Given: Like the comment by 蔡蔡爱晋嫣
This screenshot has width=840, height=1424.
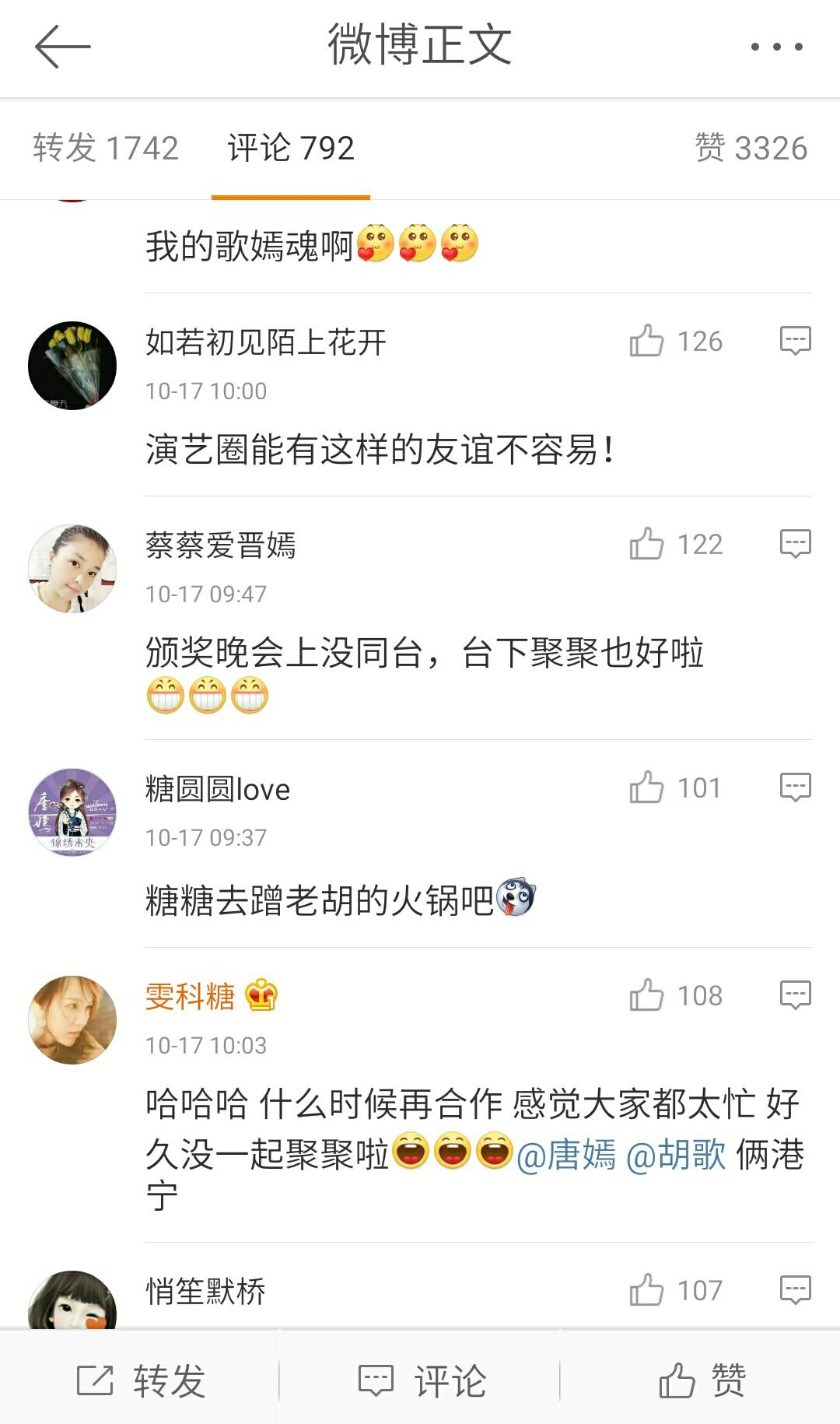Looking at the screenshot, I should (x=647, y=544).
